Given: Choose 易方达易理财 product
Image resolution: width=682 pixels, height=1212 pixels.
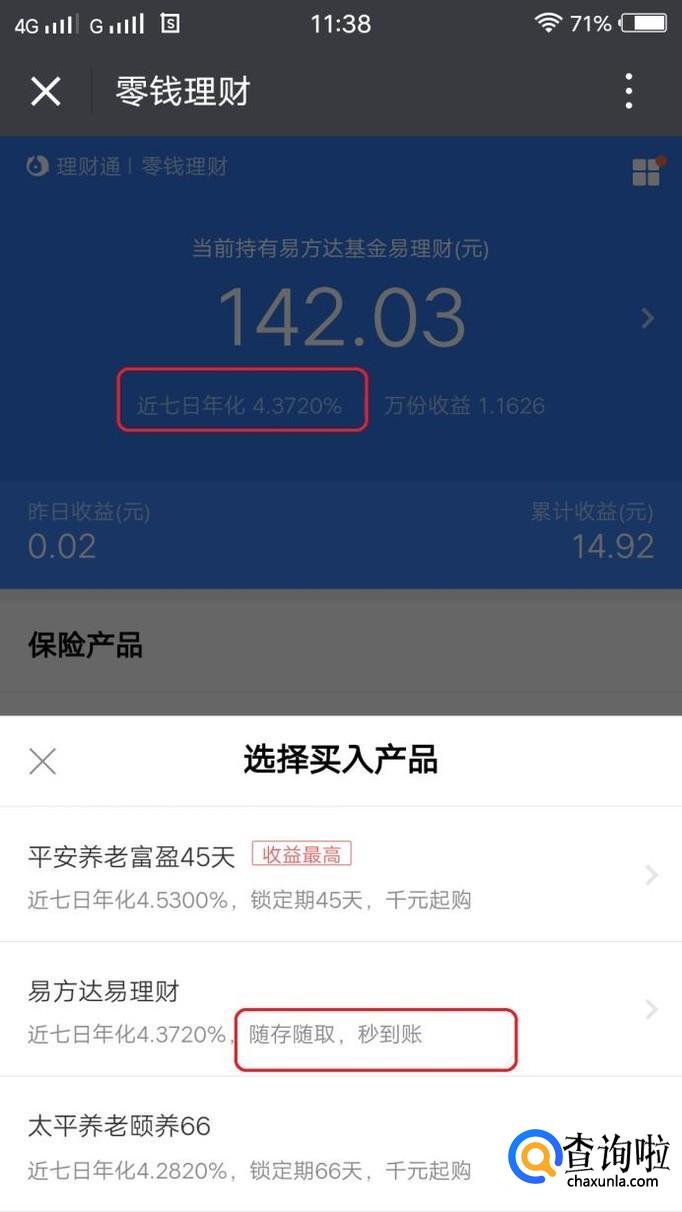Looking at the screenshot, I should pos(340,1009).
